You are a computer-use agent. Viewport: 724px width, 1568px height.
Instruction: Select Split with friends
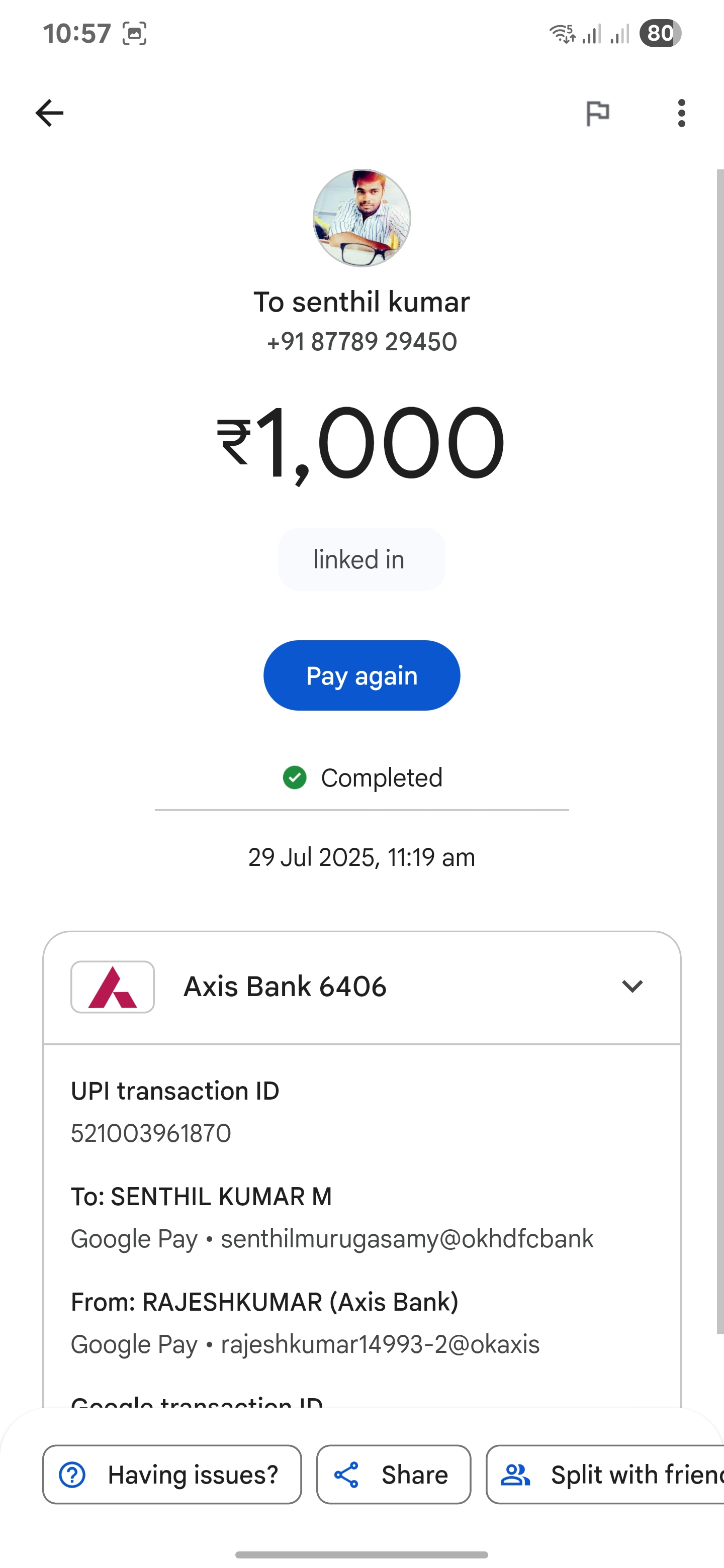point(605,1475)
